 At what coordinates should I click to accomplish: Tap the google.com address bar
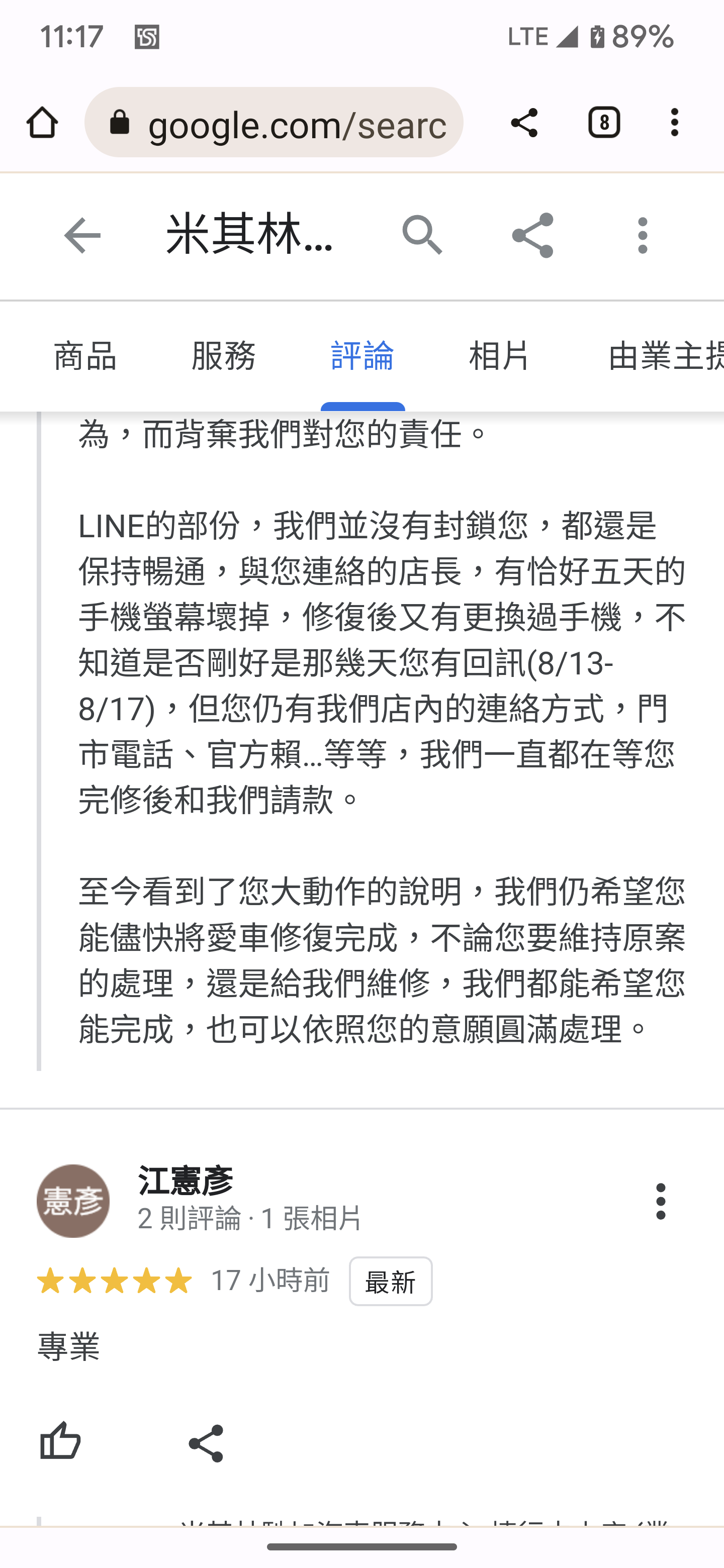[274, 123]
